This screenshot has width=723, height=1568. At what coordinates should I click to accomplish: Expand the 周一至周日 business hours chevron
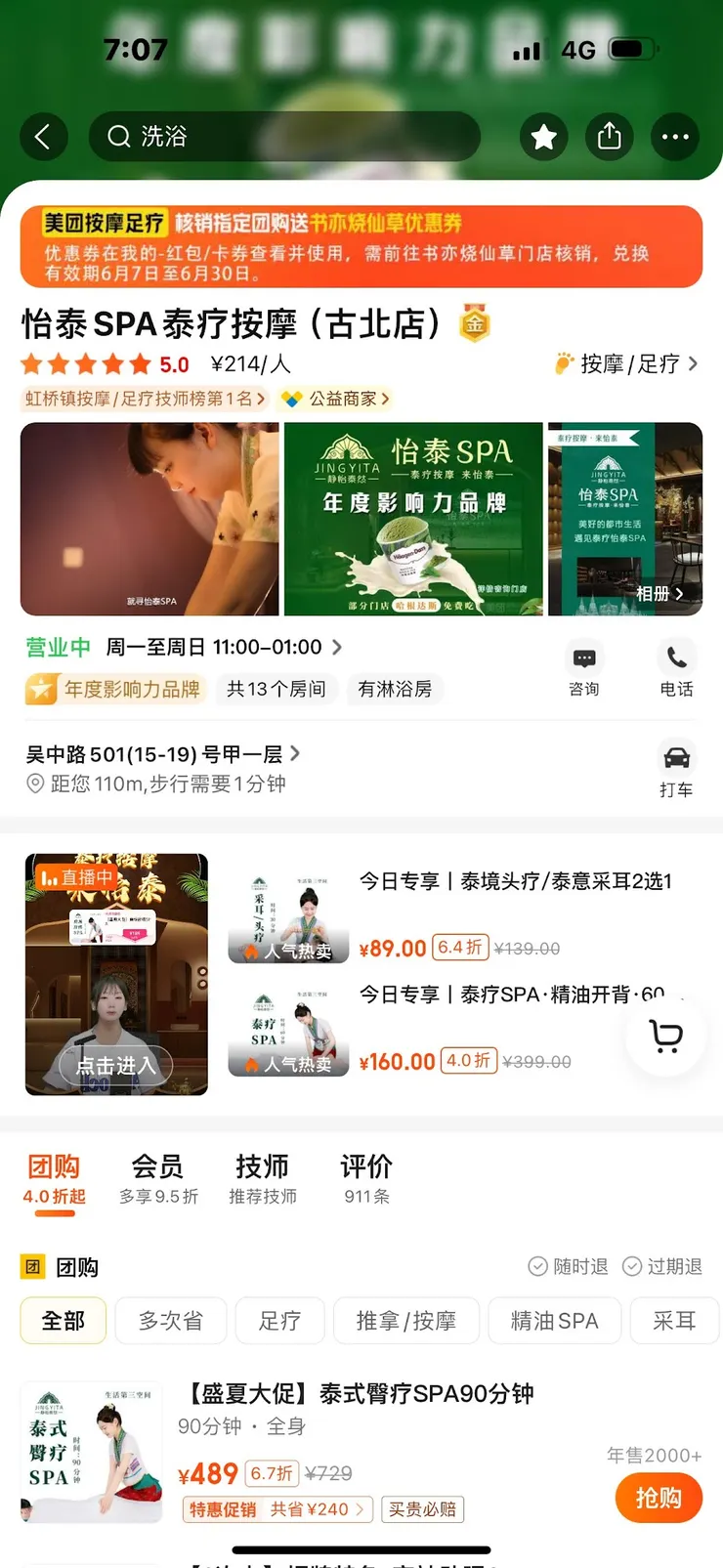coord(336,647)
